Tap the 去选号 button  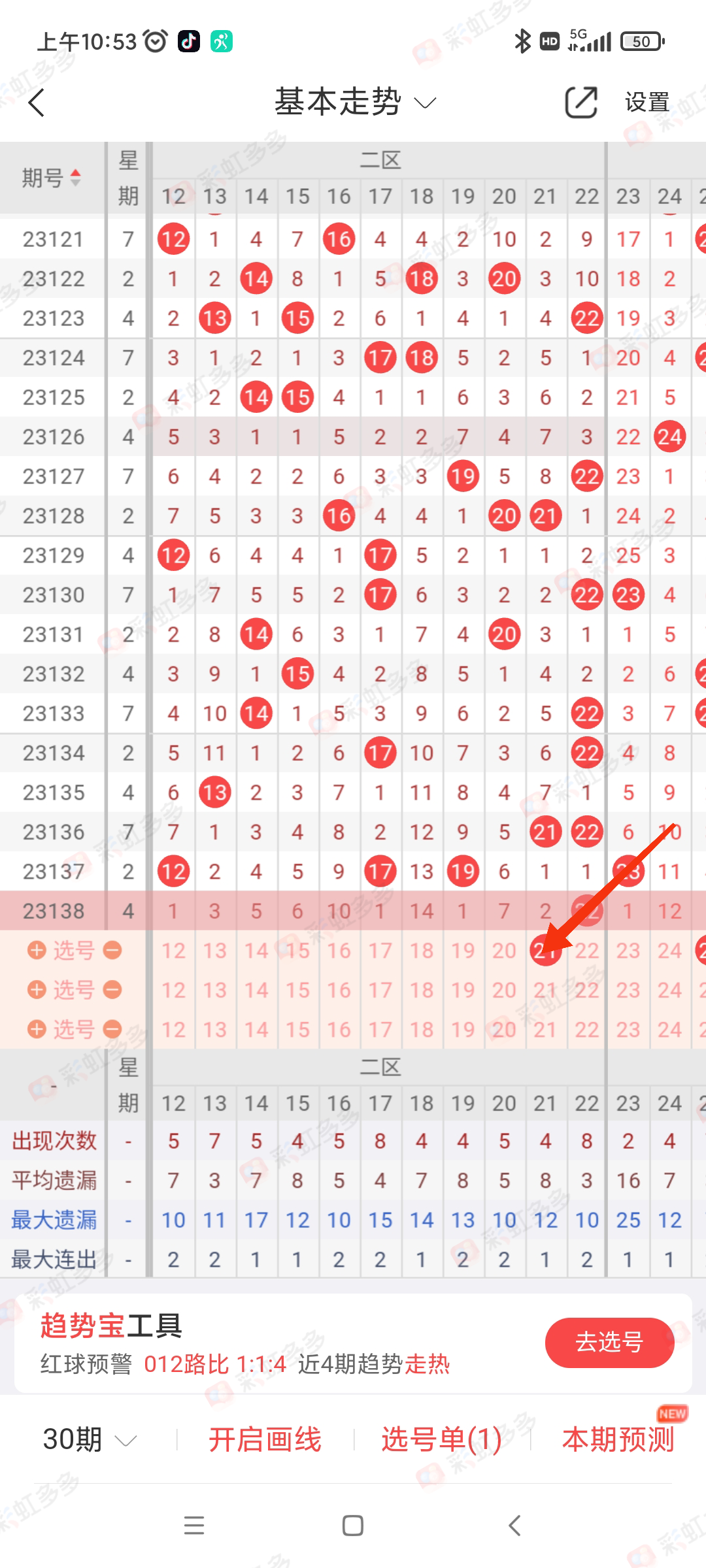pos(609,1343)
